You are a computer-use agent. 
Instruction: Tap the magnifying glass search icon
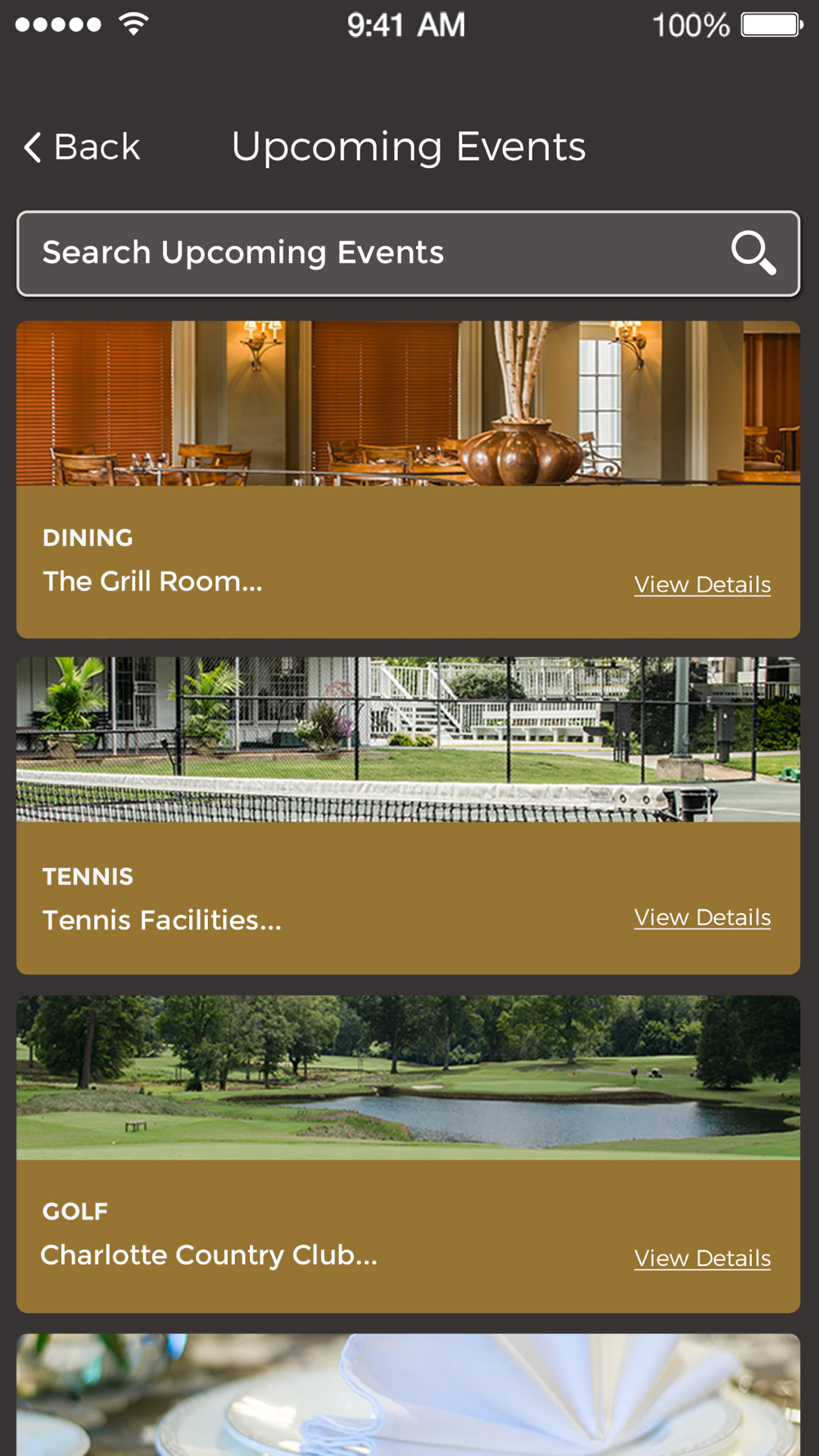point(753,252)
